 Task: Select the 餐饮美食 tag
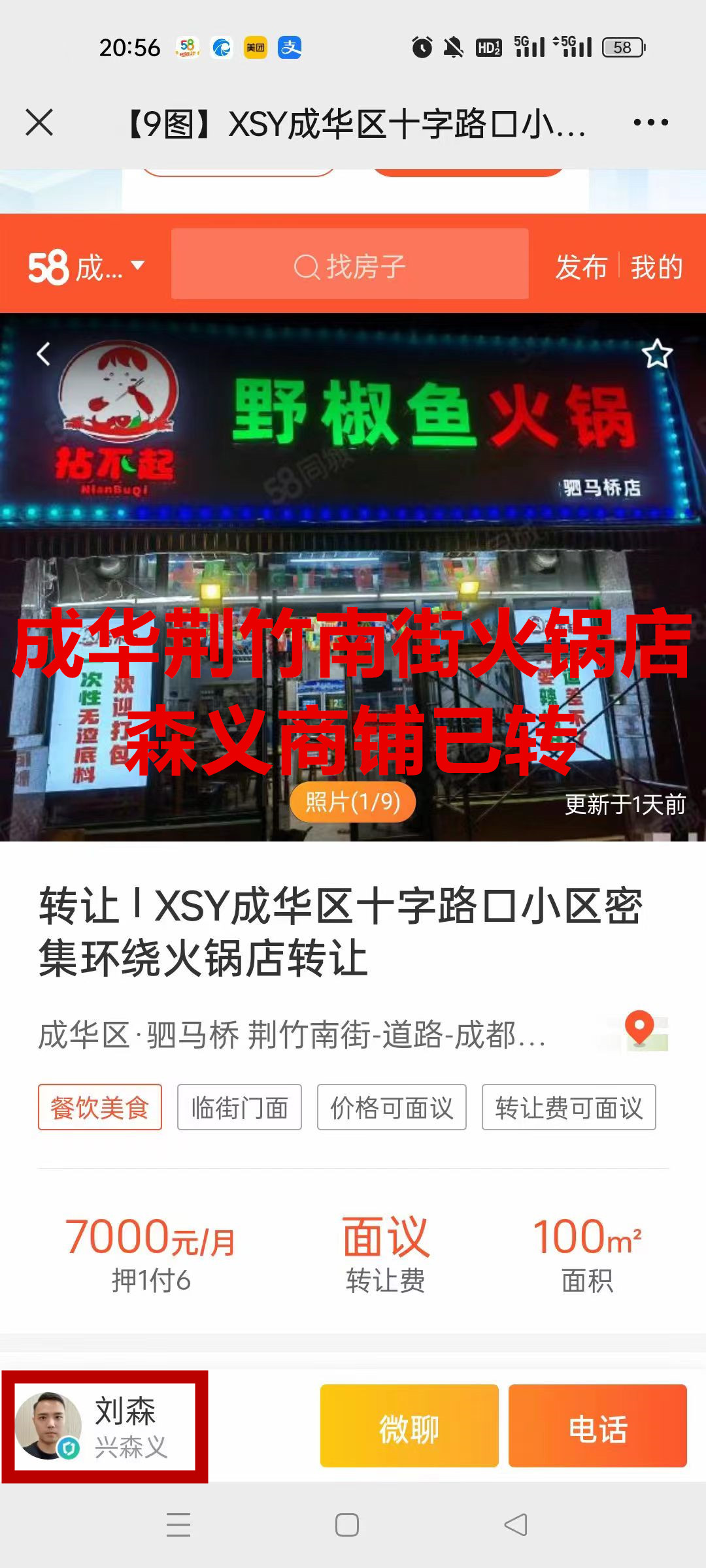click(99, 1107)
